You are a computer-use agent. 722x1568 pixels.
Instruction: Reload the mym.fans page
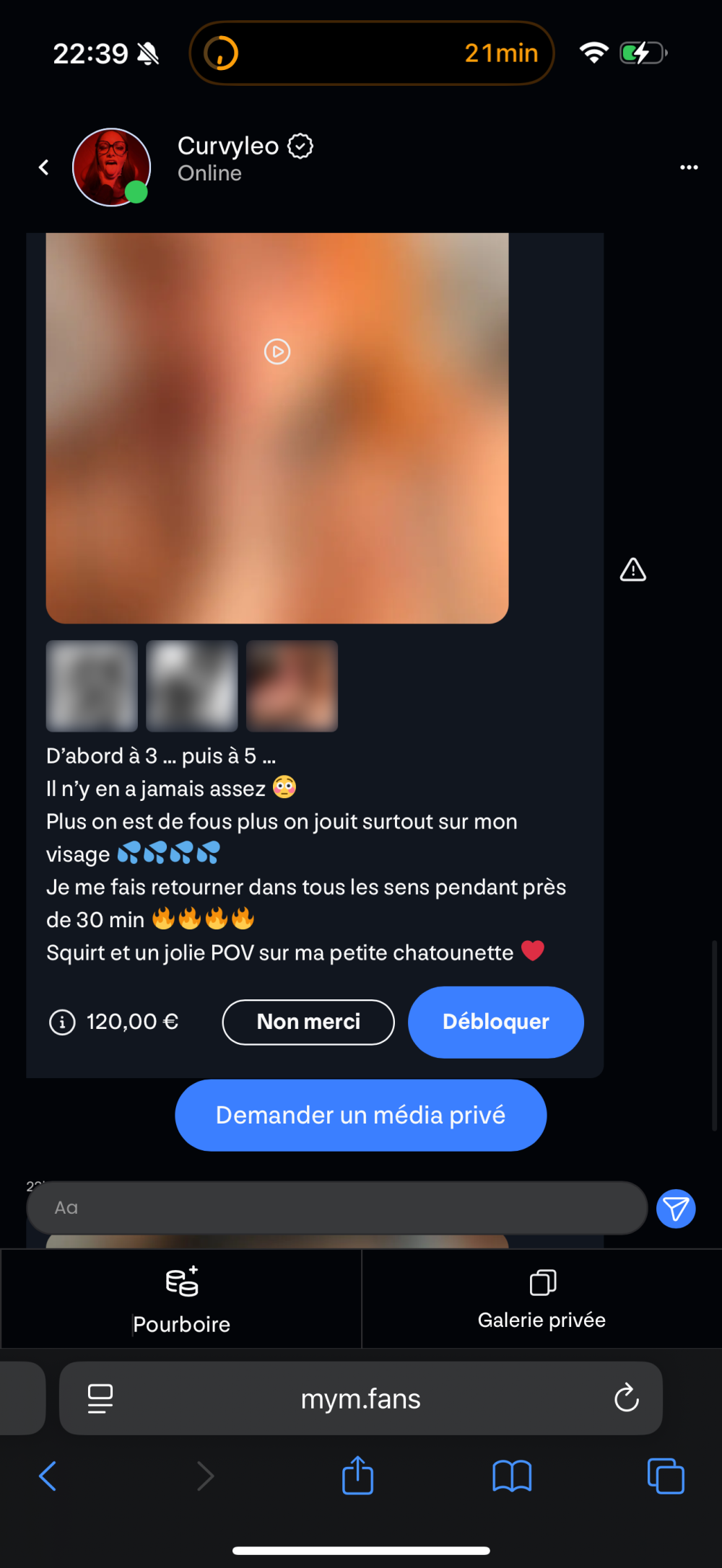click(626, 1398)
